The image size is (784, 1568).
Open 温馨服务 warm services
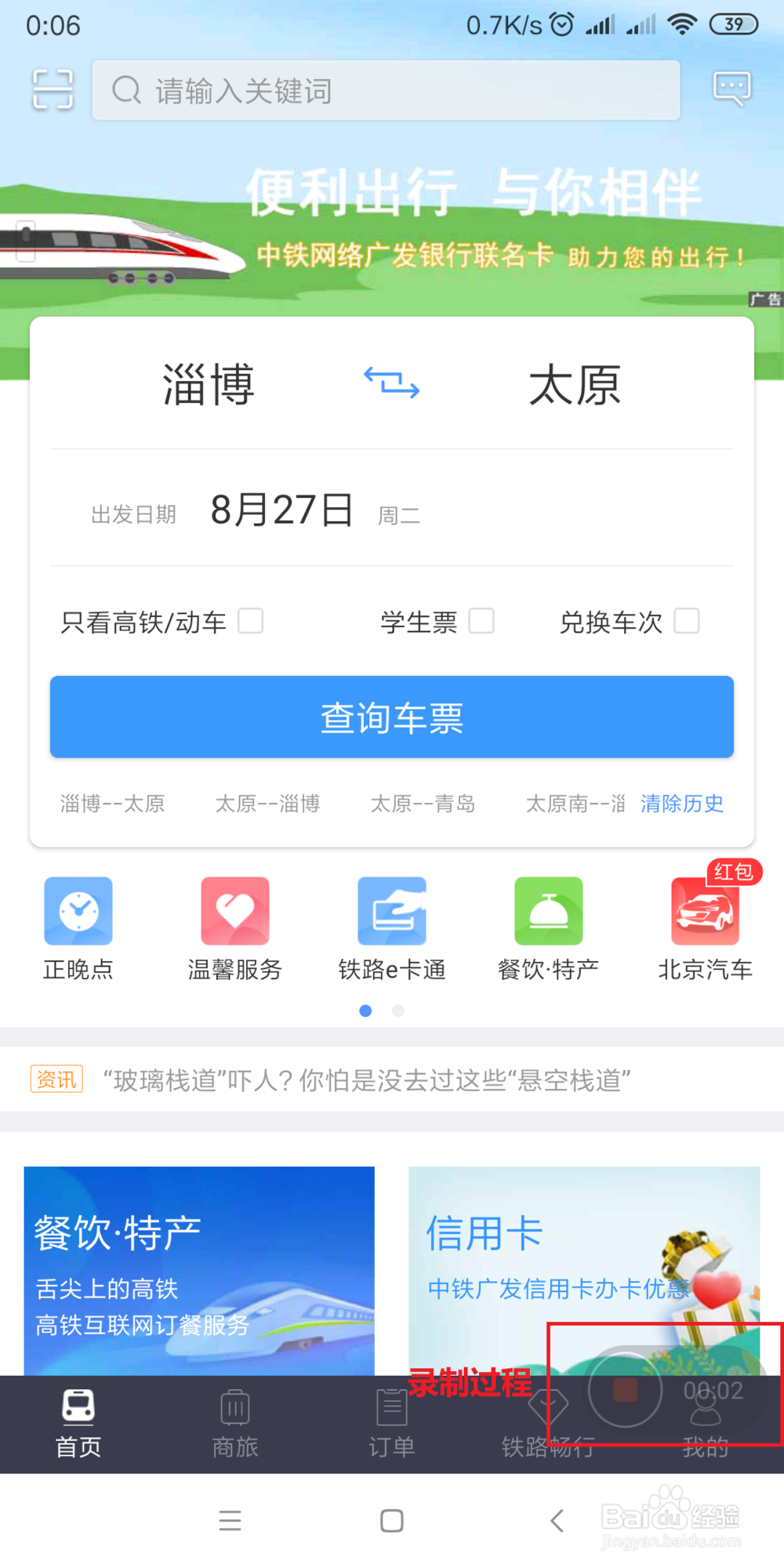(234, 927)
